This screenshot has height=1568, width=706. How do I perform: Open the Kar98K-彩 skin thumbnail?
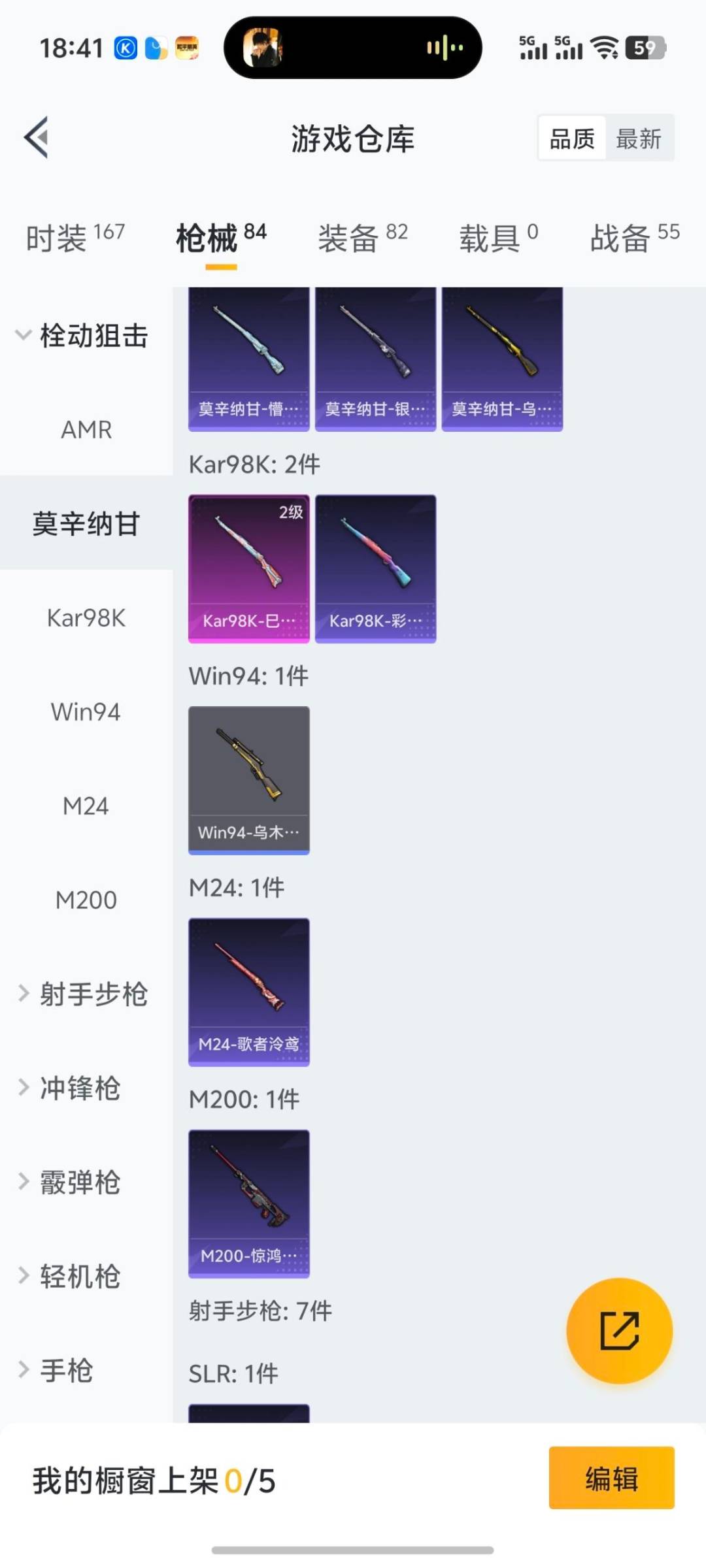(x=376, y=567)
